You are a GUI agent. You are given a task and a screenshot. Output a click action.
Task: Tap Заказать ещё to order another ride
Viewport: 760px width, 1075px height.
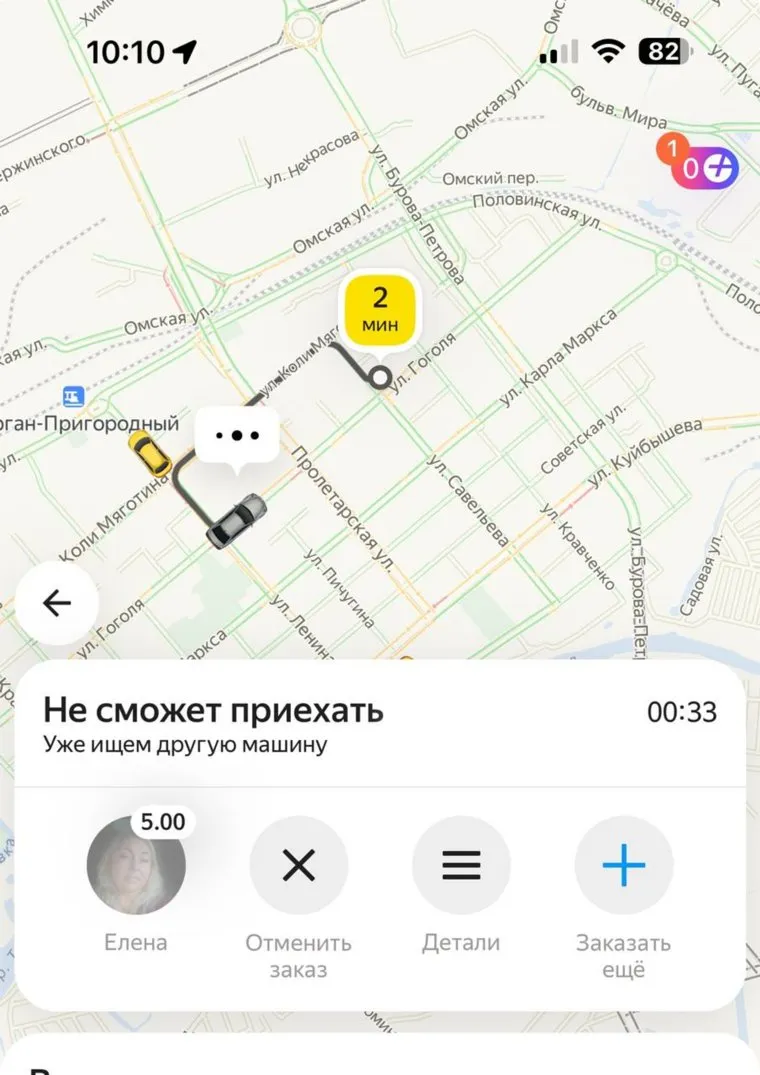[x=624, y=865]
